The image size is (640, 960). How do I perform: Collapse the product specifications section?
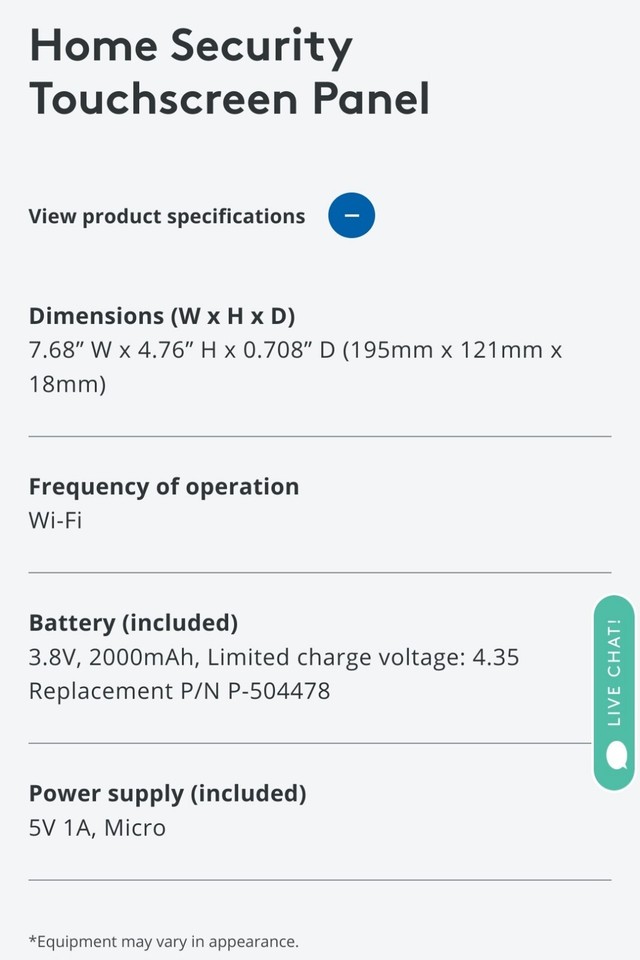pyautogui.click(x=351, y=215)
